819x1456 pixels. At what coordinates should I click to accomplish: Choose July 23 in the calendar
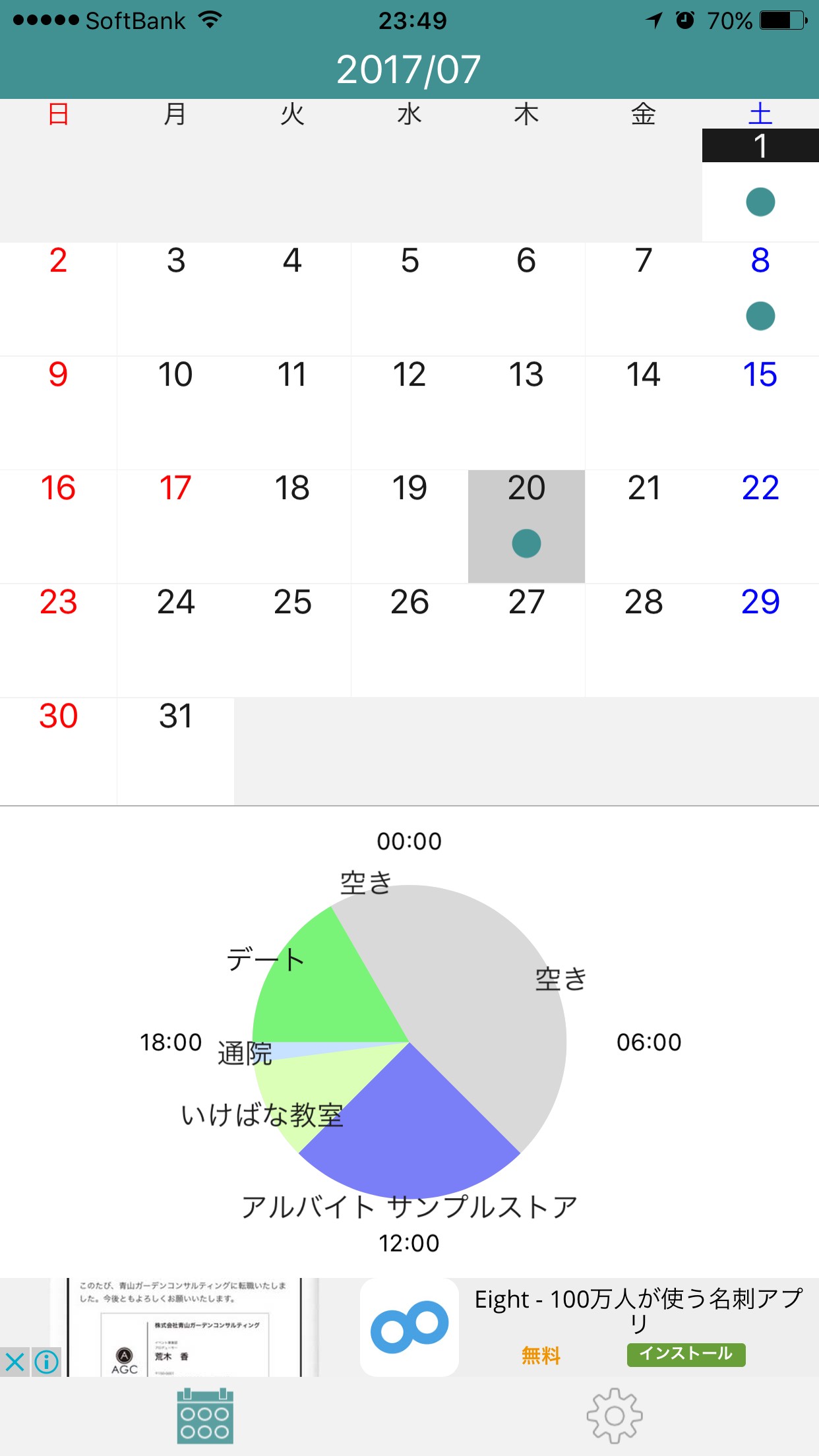[58, 640]
